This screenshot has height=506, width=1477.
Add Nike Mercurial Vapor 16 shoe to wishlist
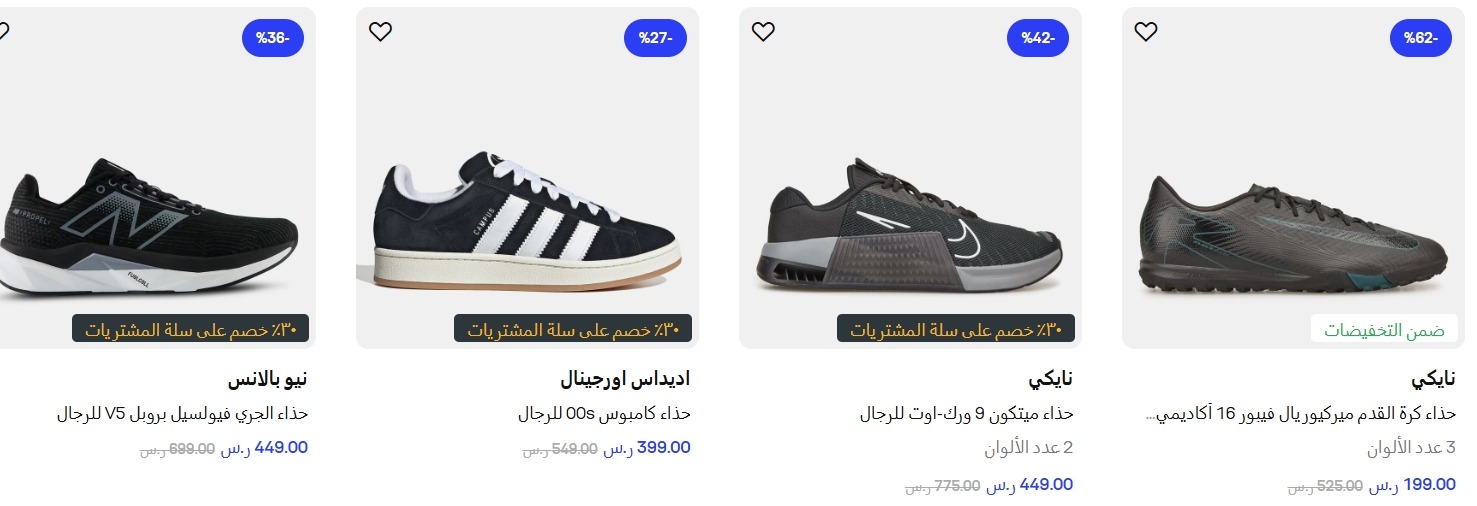(x=1146, y=32)
